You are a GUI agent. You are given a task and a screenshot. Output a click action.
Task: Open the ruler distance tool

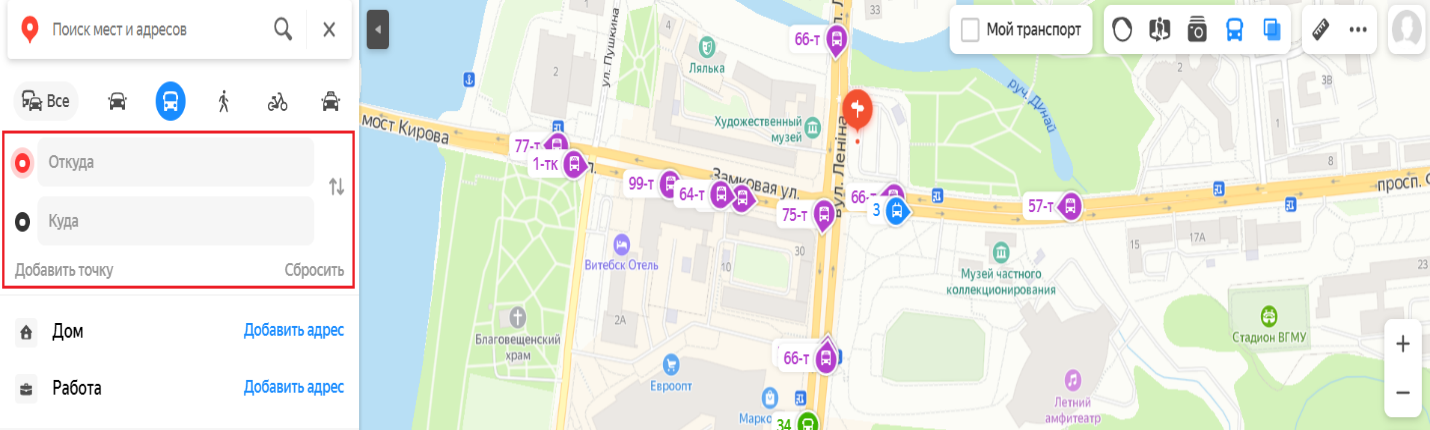click(x=1322, y=30)
